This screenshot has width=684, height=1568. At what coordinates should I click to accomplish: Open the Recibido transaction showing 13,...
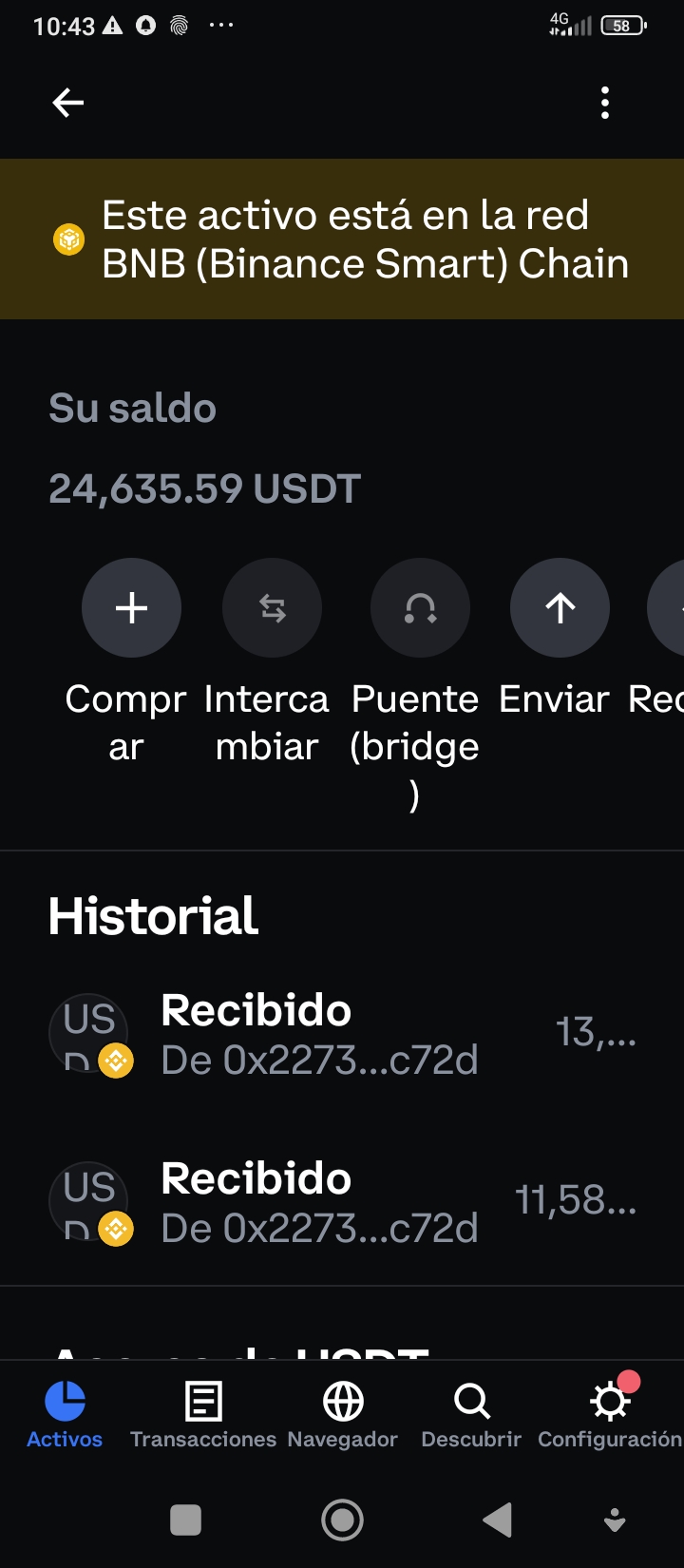(x=342, y=1034)
